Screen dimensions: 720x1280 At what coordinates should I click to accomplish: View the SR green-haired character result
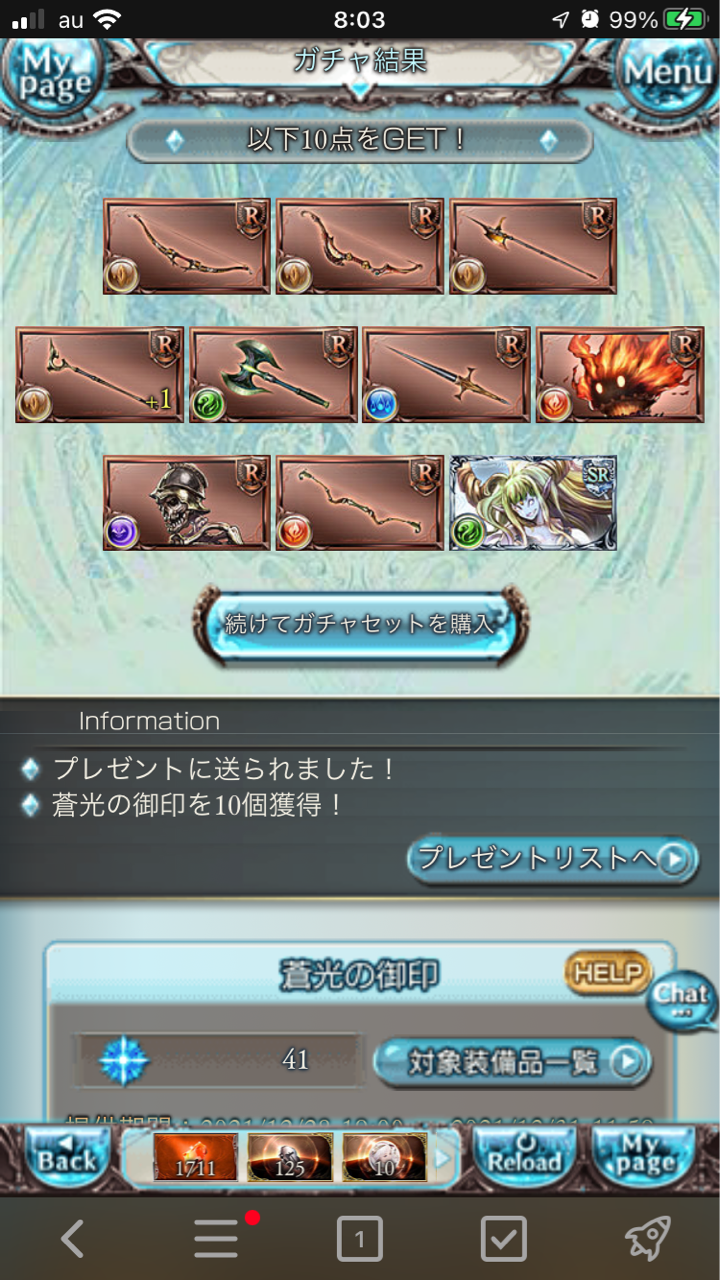tap(533, 503)
